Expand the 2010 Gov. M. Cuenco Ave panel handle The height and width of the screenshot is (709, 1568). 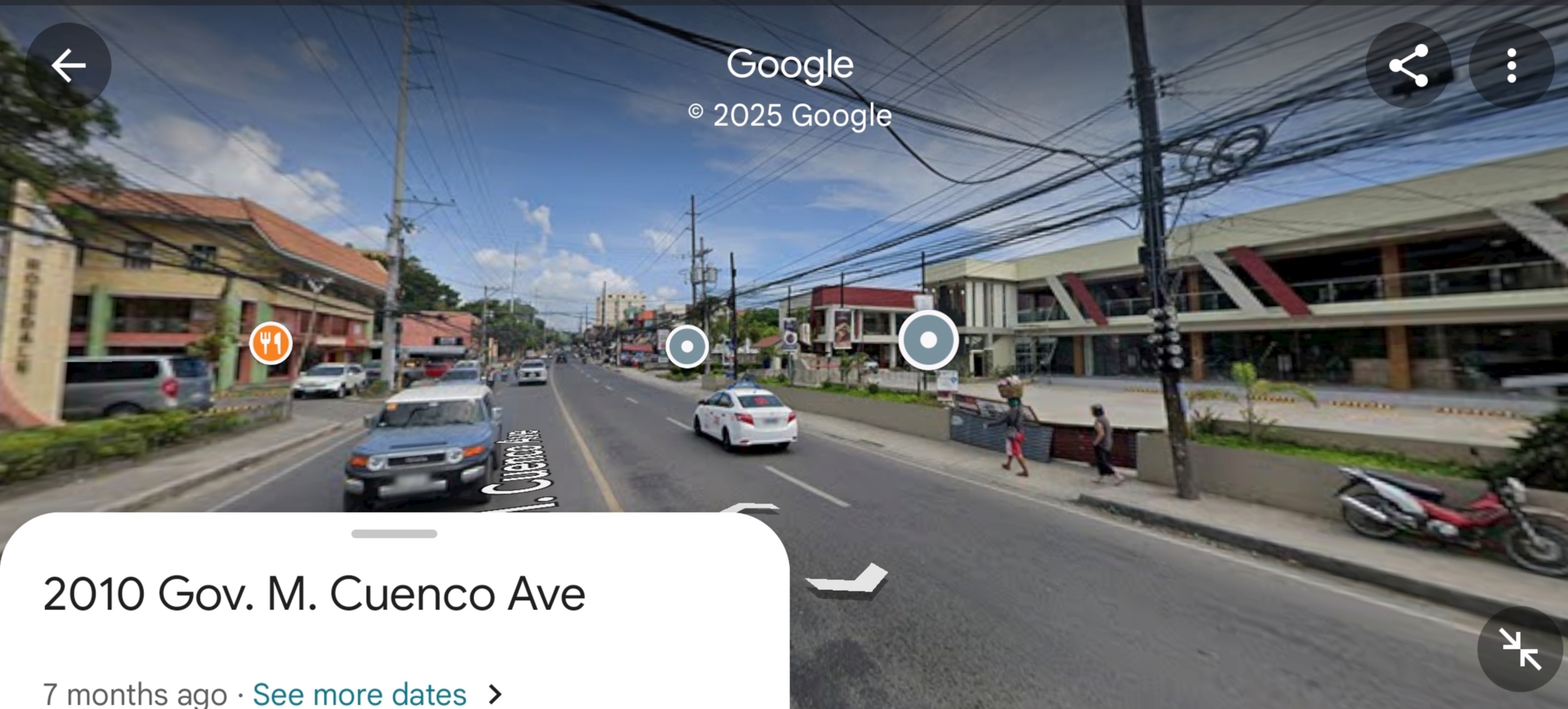(x=394, y=534)
